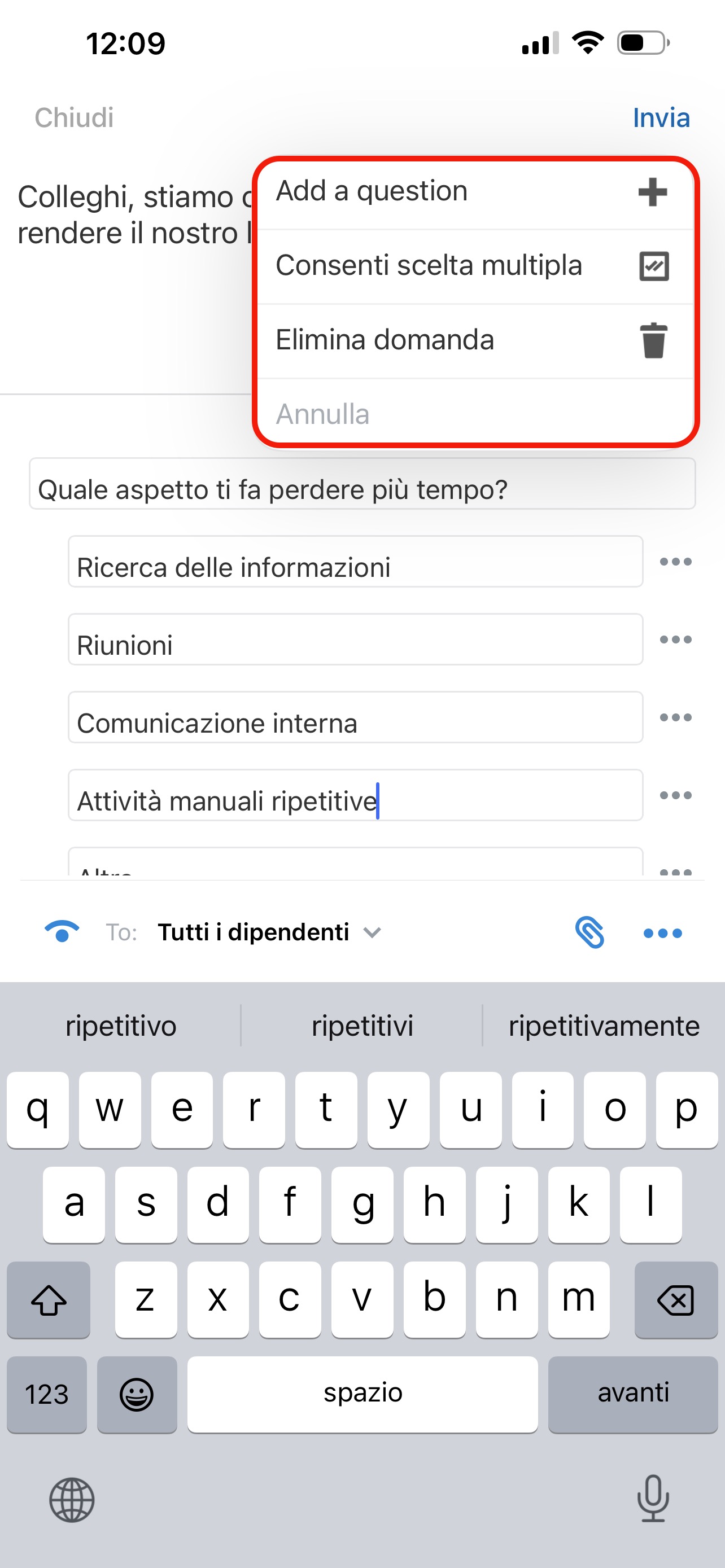Choose Elimina domanda to delete the question
Viewport: 725px width, 1568px height.
[x=475, y=340]
